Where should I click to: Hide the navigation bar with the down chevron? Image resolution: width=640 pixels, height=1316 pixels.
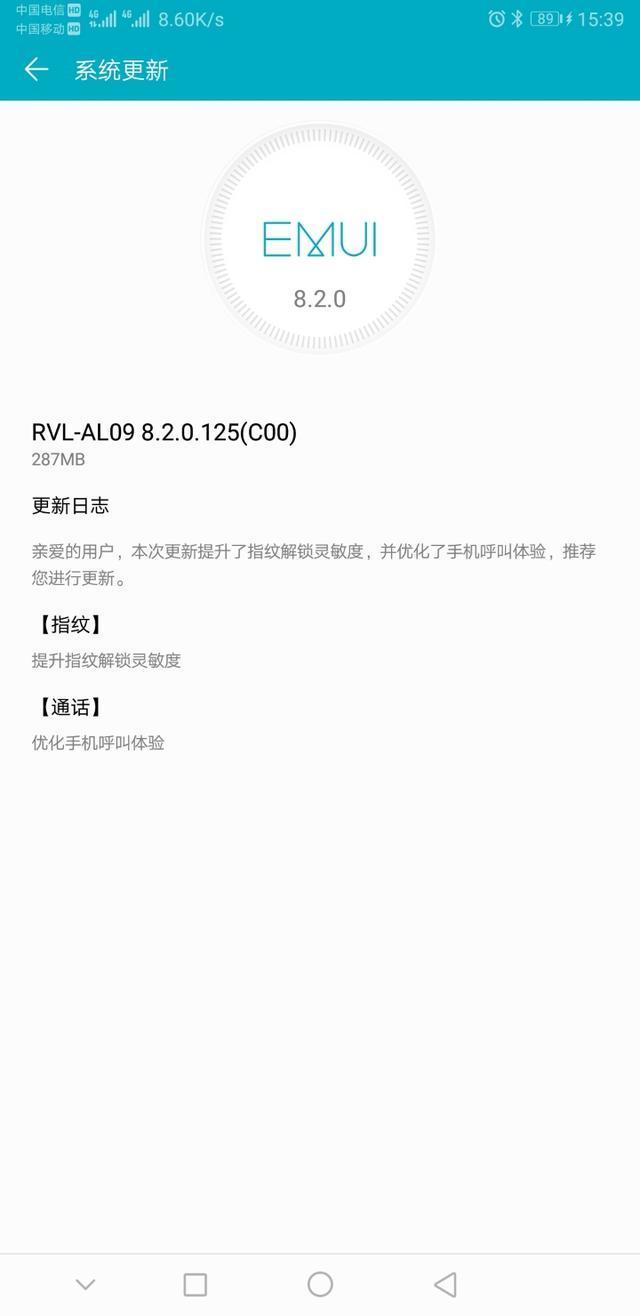pos(85,1284)
